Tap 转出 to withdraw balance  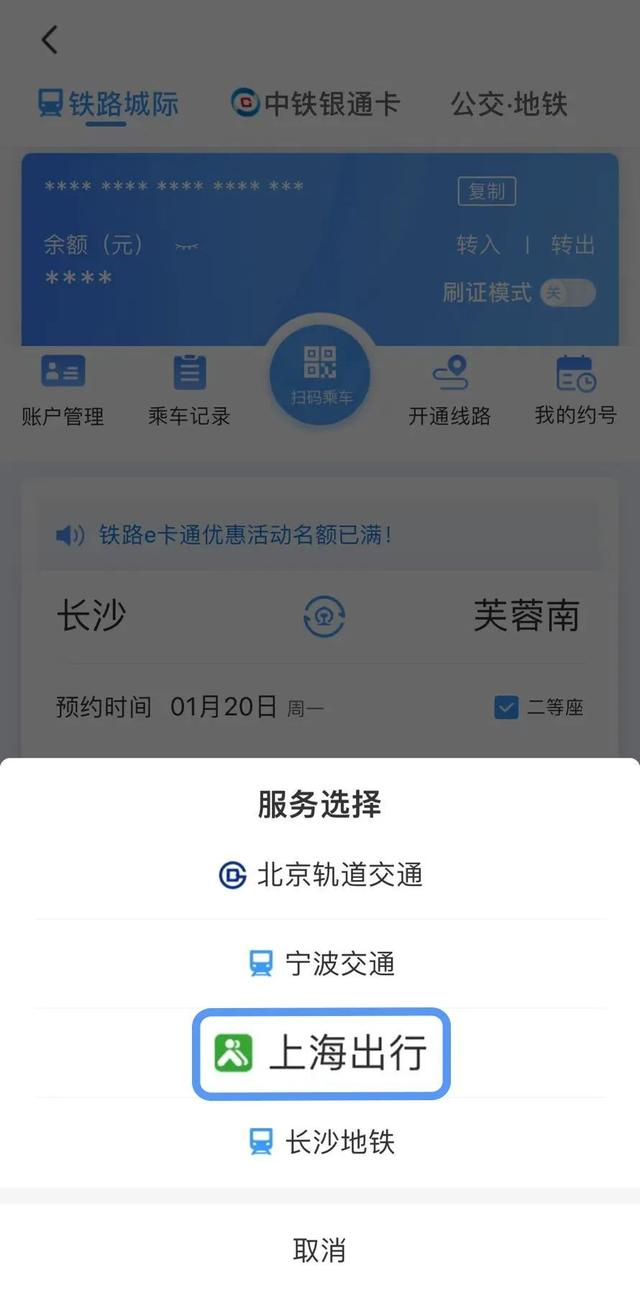572,245
